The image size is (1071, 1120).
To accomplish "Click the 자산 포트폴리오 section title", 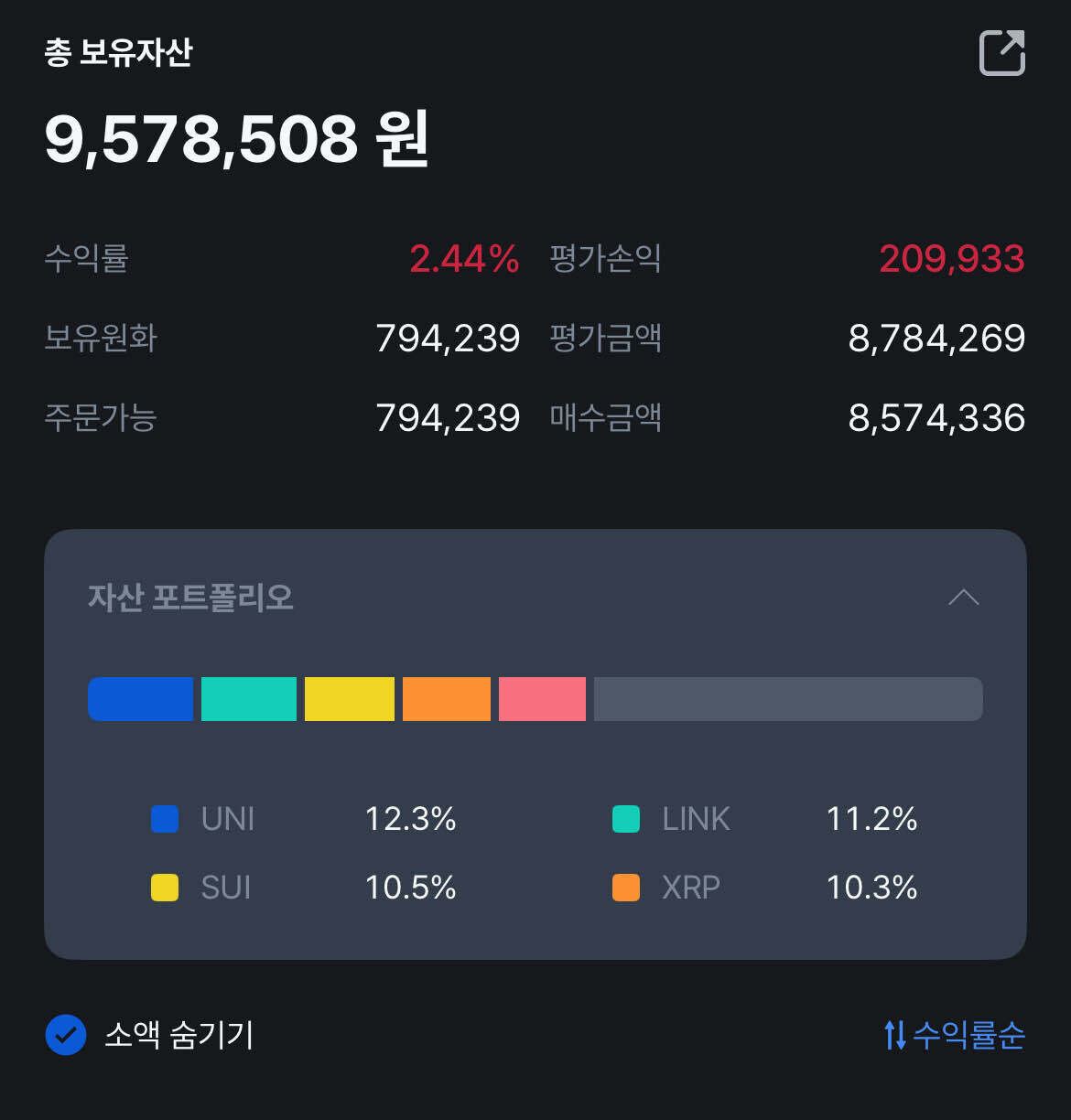I will 191,598.
